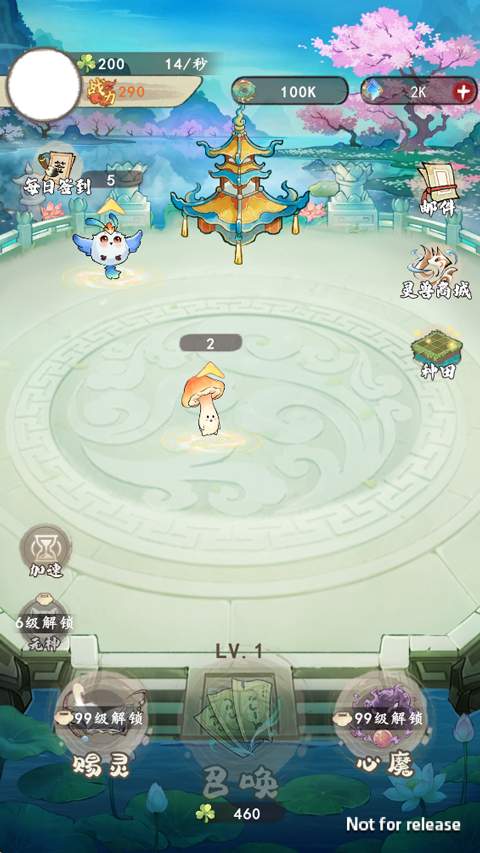Open the player avatar profile

pyautogui.click(x=44, y=84)
